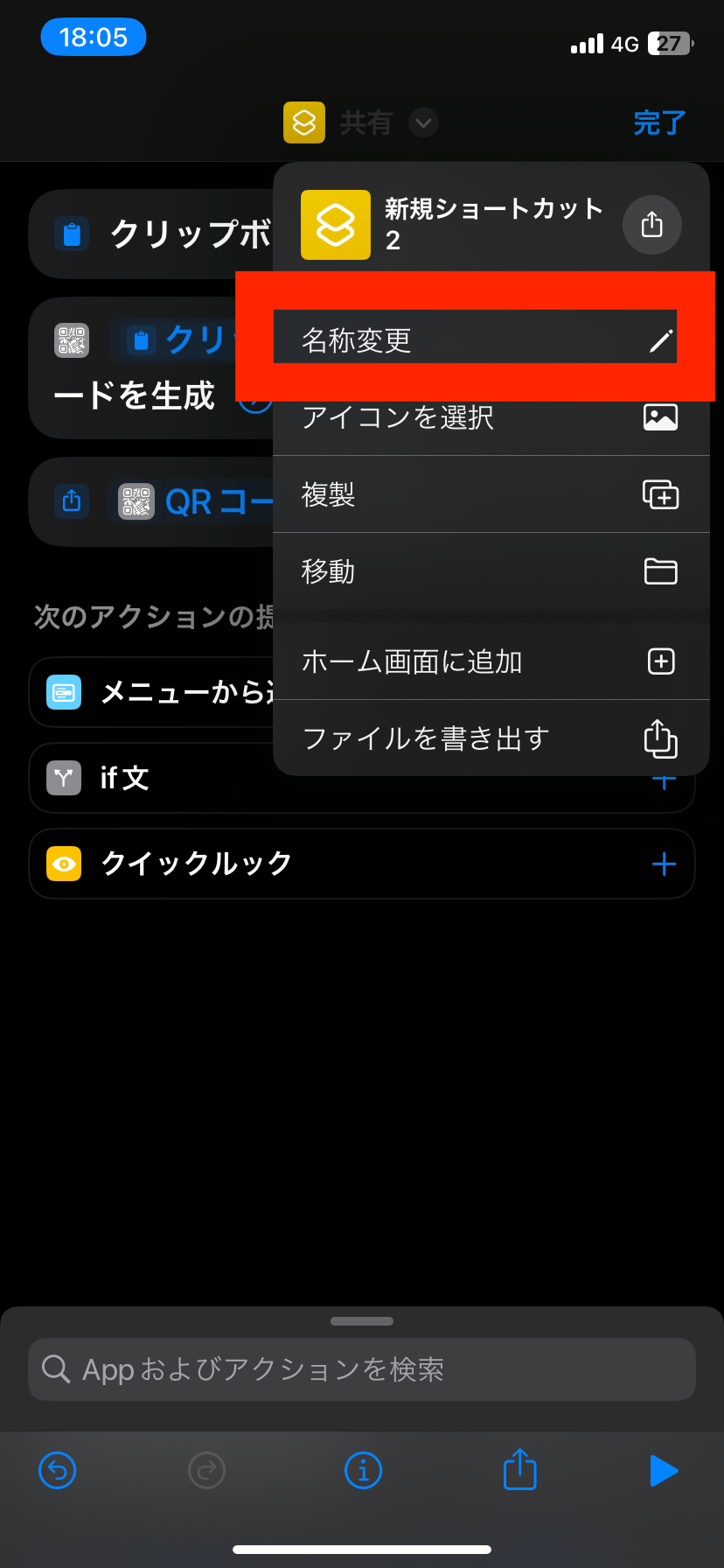
Task: Tap the info icon in the bottom toolbar
Action: [x=362, y=1470]
